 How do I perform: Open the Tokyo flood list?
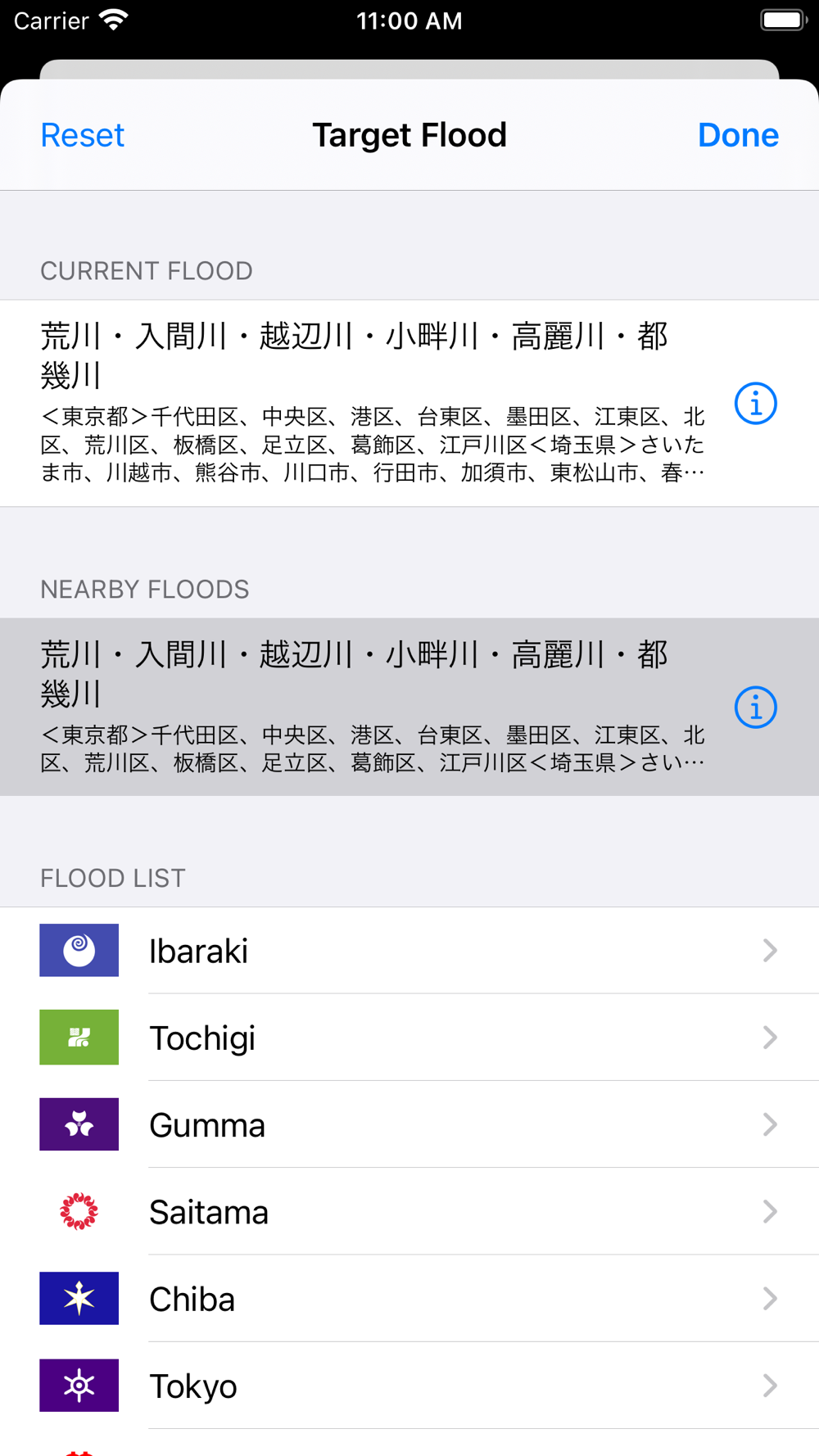pos(409,1386)
